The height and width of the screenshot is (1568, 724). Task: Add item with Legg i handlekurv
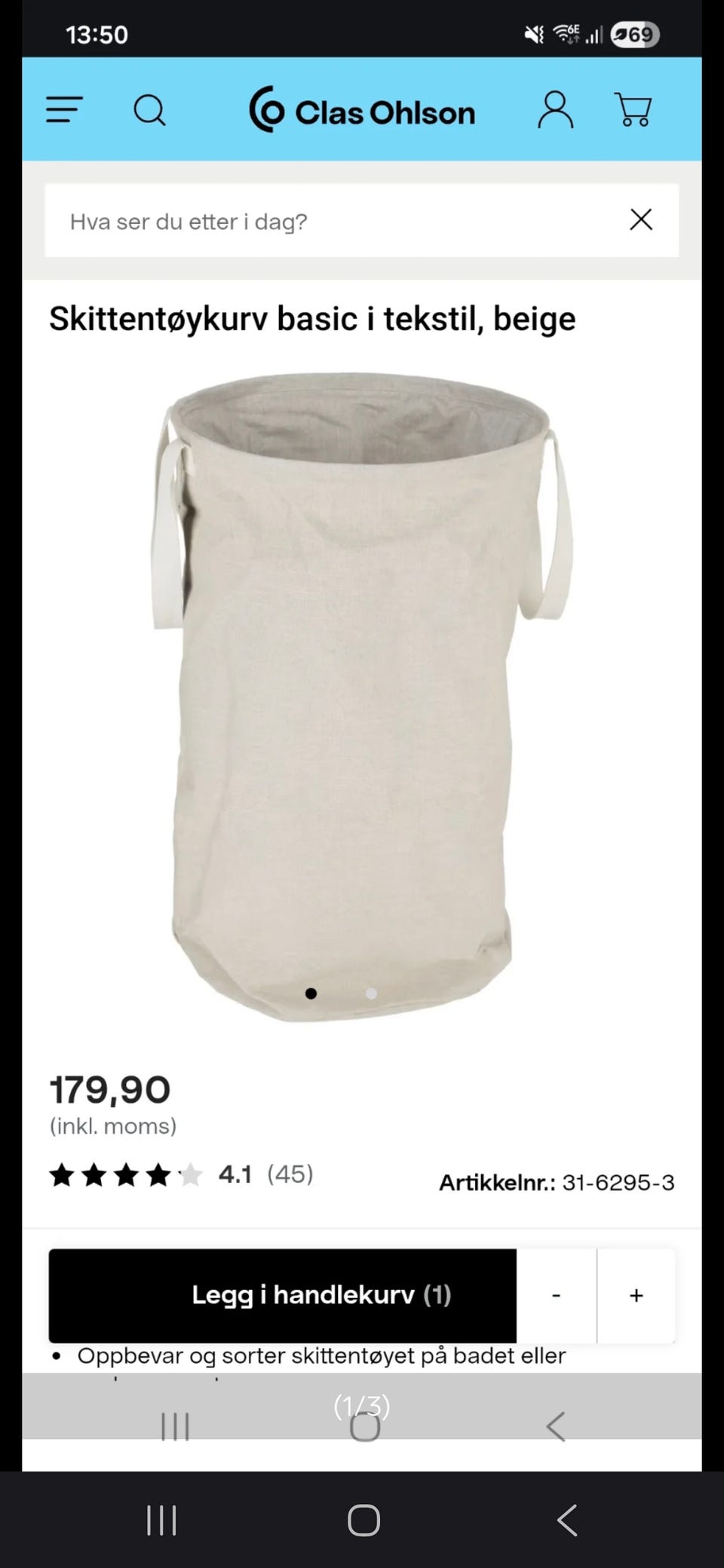pos(283,1295)
